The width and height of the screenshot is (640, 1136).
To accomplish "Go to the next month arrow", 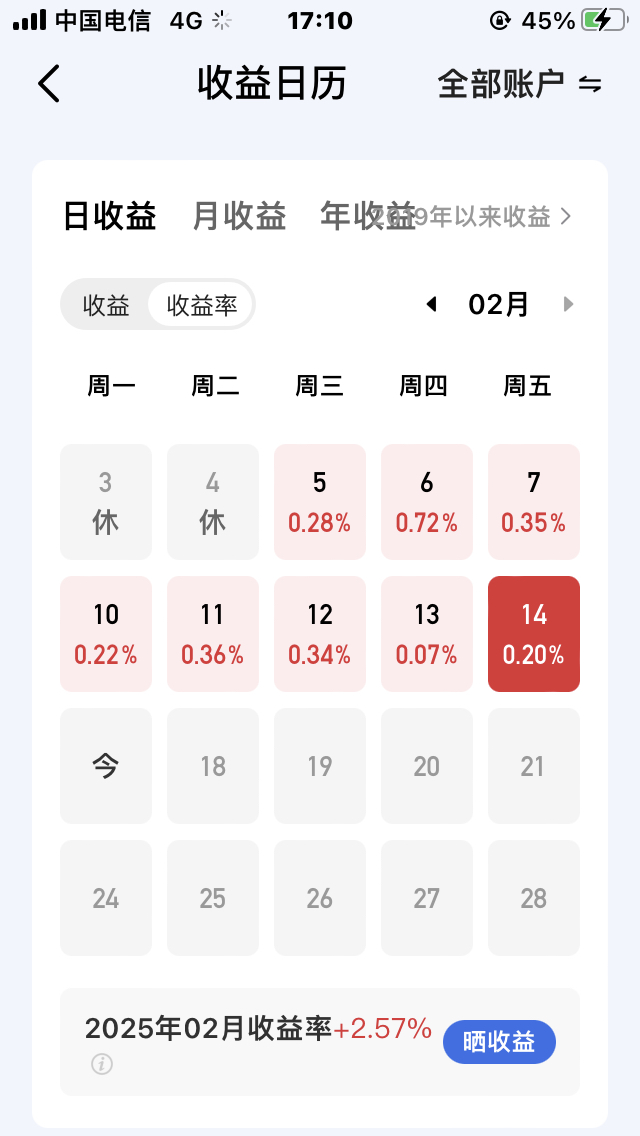I will [x=568, y=304].
